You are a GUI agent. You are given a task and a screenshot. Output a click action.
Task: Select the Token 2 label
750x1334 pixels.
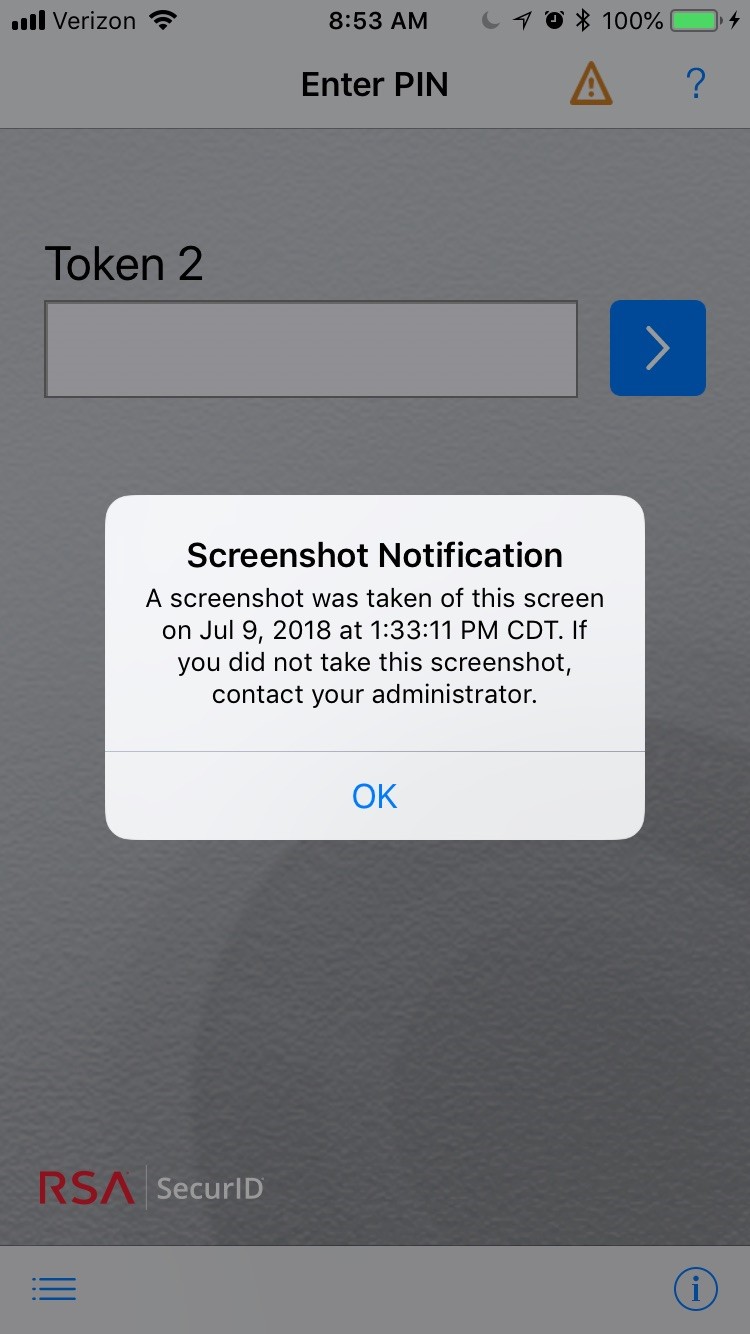[124, 263]
